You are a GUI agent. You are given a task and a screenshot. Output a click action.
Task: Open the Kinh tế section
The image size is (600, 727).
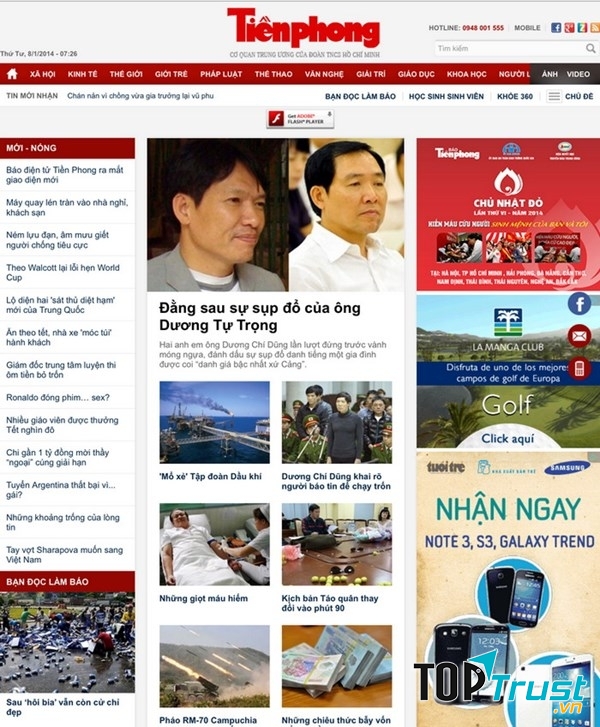[82, 74]
